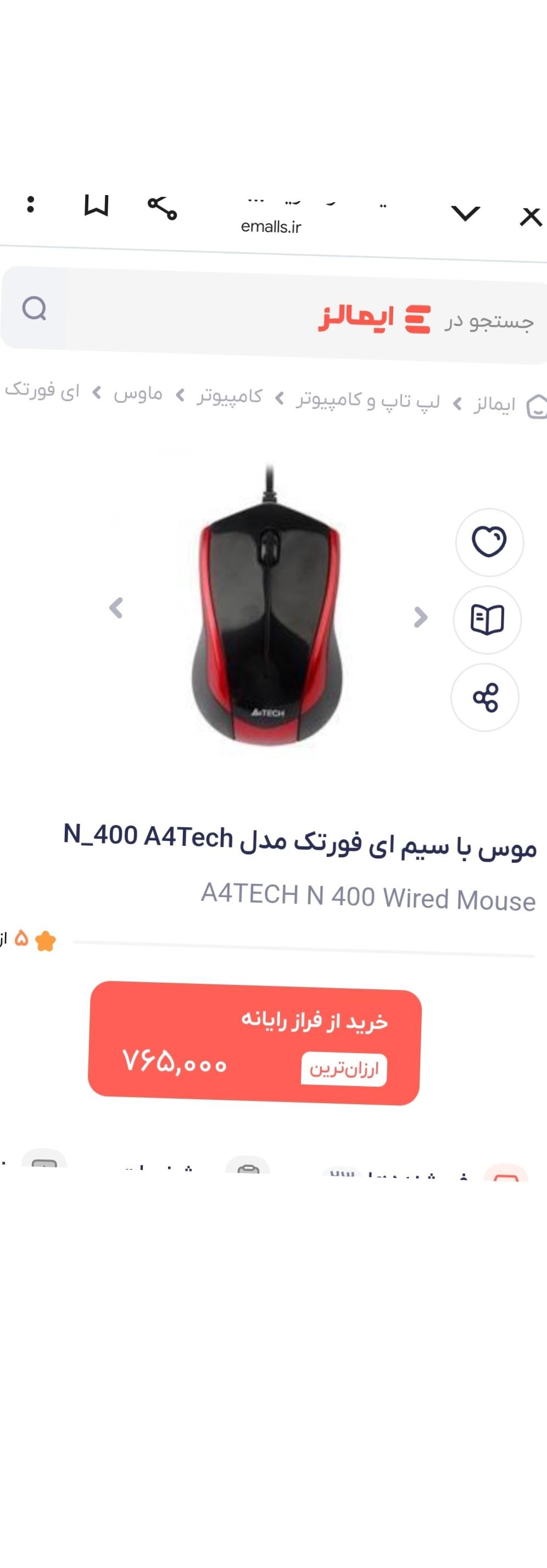
Task: Collapse the browser with the down chevron
Action: 466,214
